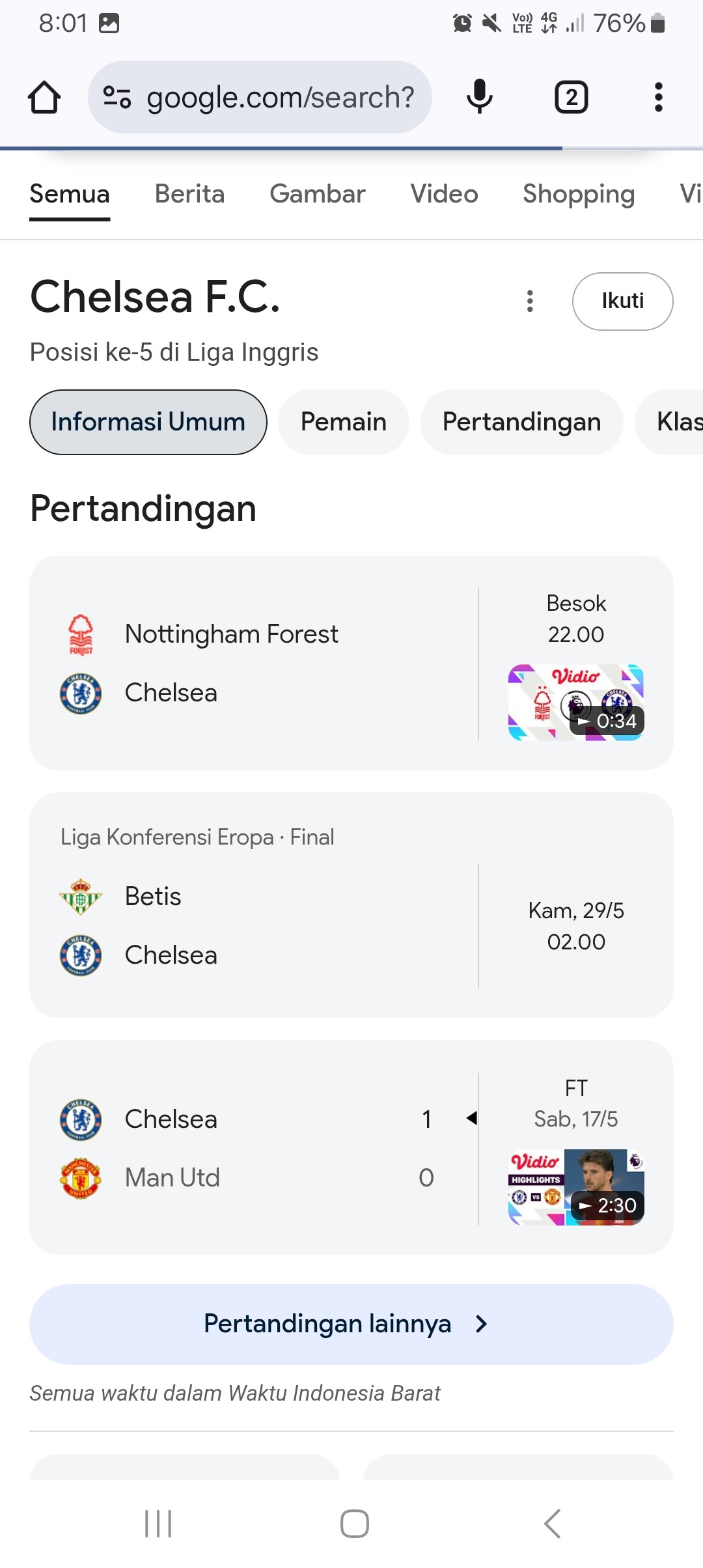Image resolution: width=703 pixels, height=1568 pixels.
Task: Play the 0:34 Vidio preview clip
Action: point(576,702)
